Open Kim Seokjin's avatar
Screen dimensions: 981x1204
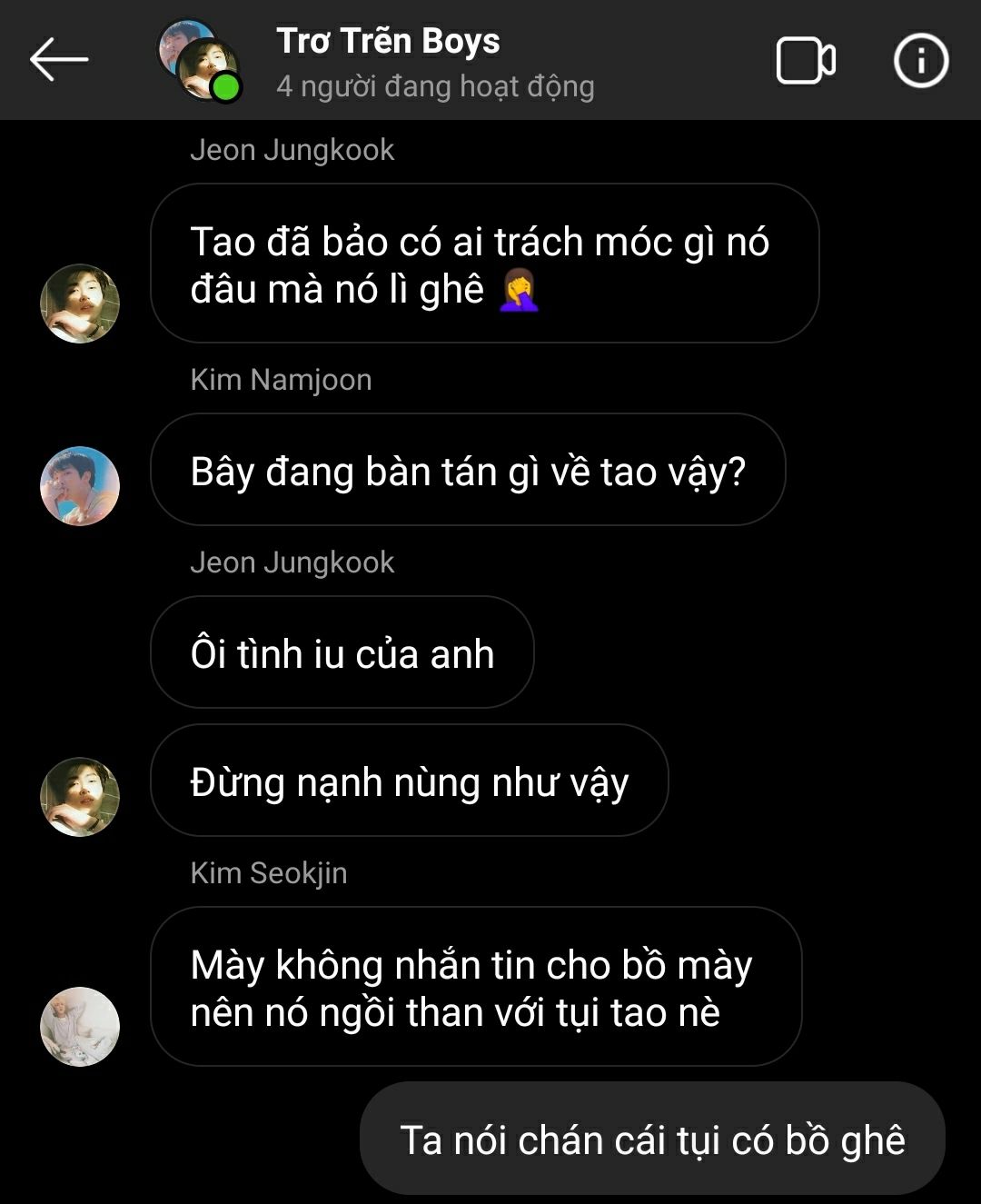coord(80,1027)
